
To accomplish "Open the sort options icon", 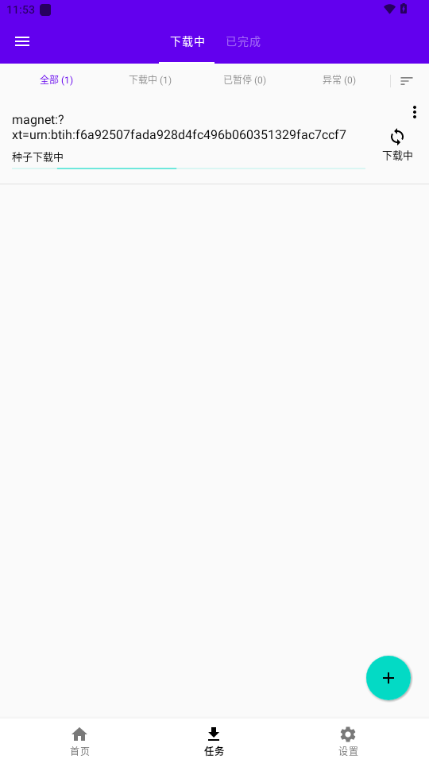I will click(x=406, y=81).
